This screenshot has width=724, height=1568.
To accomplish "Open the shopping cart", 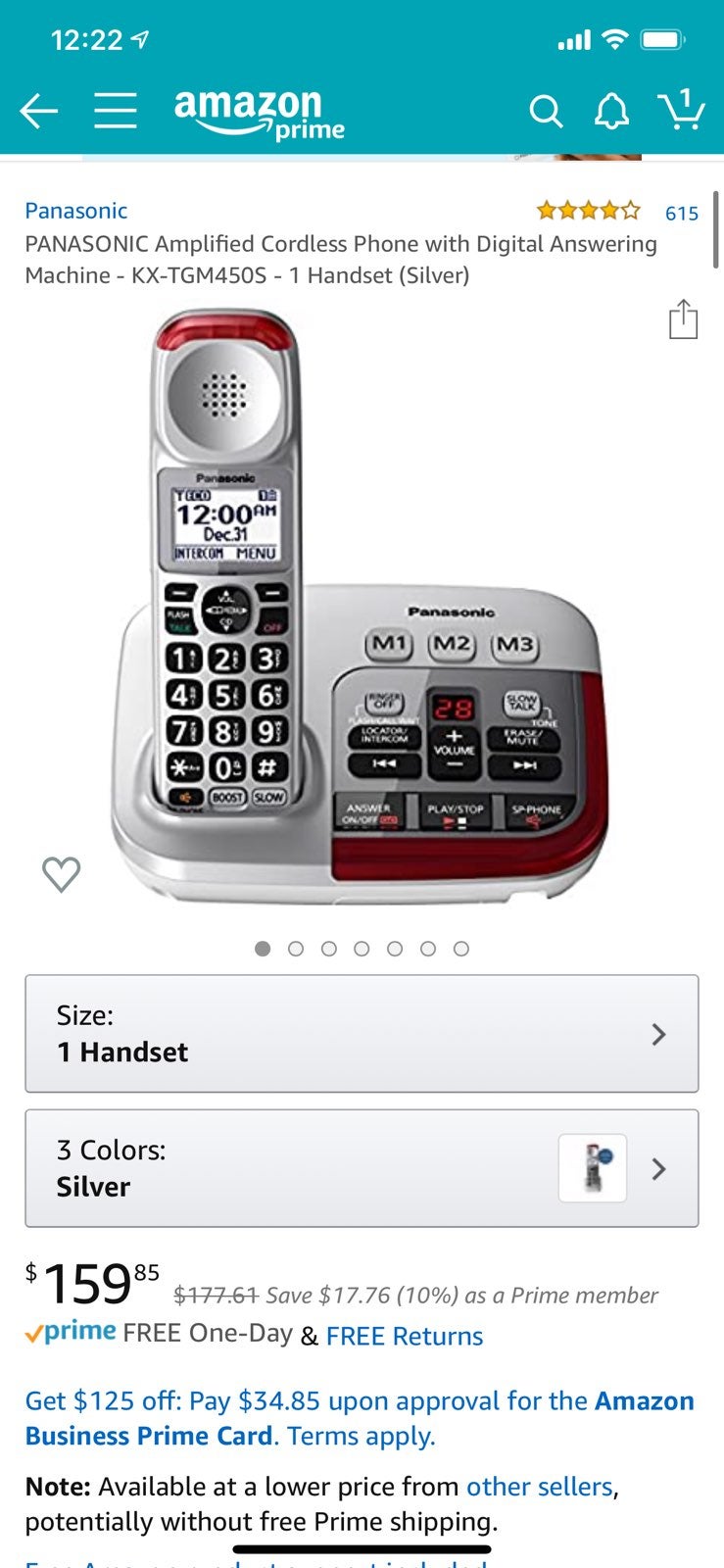I will [682, 109].
